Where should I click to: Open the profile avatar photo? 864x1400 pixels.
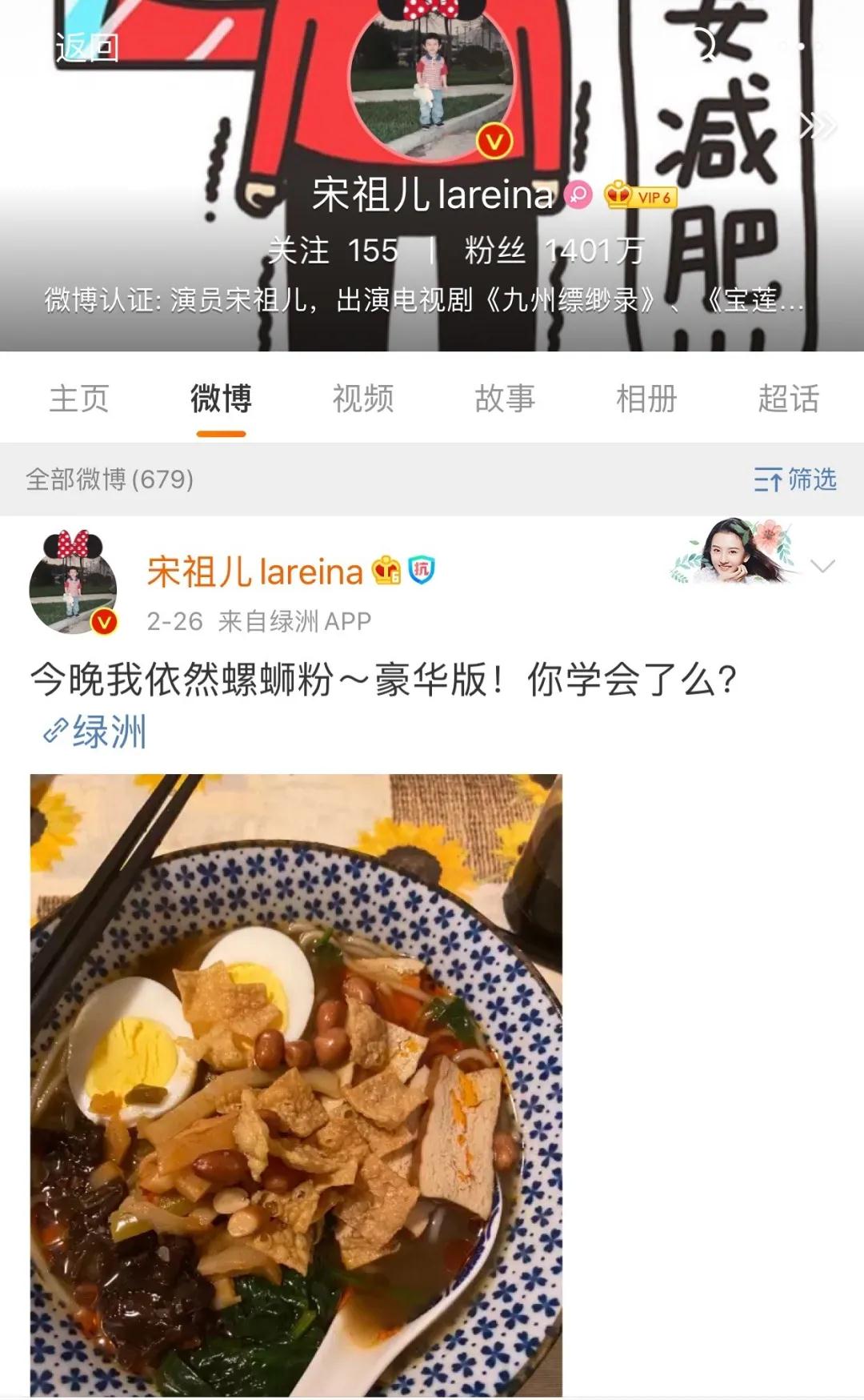430,80
